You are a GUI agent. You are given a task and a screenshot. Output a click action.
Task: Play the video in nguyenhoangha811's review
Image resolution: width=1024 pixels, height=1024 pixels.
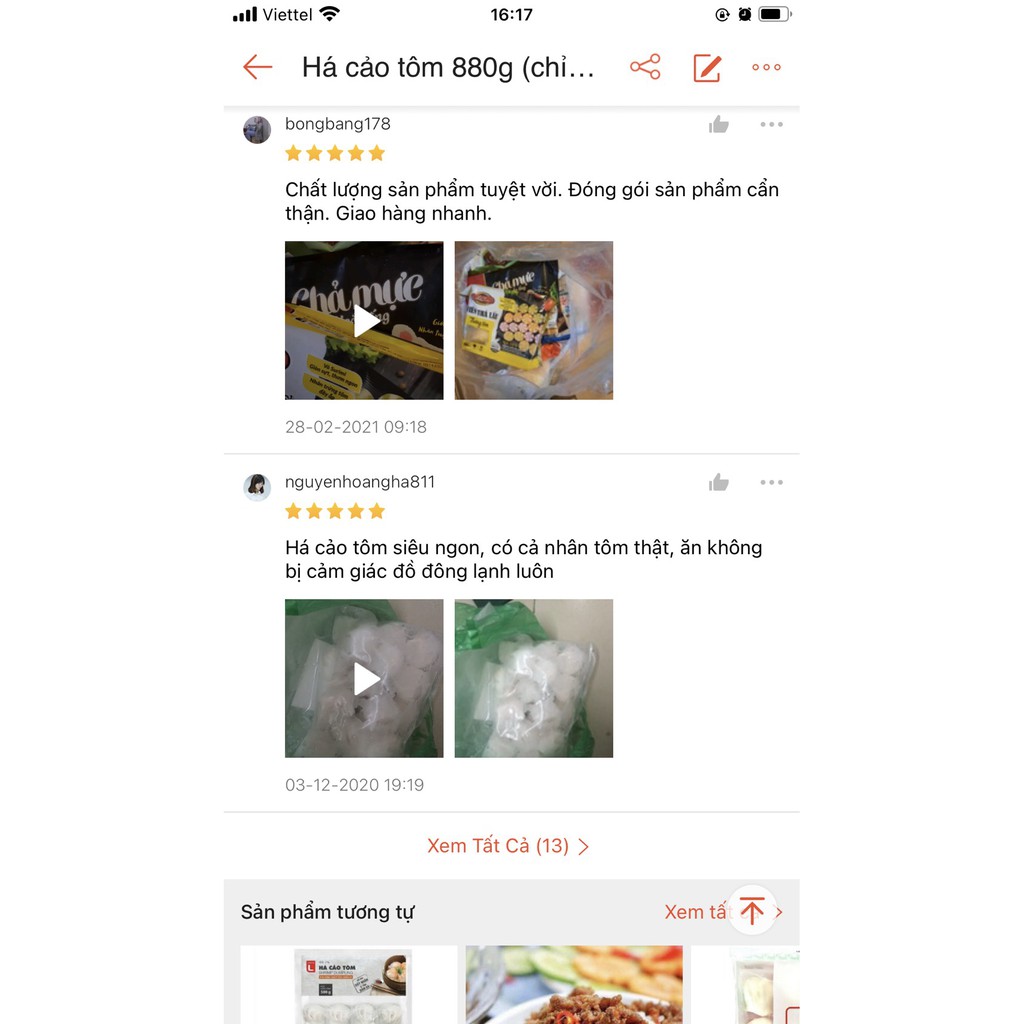[364, 678]
